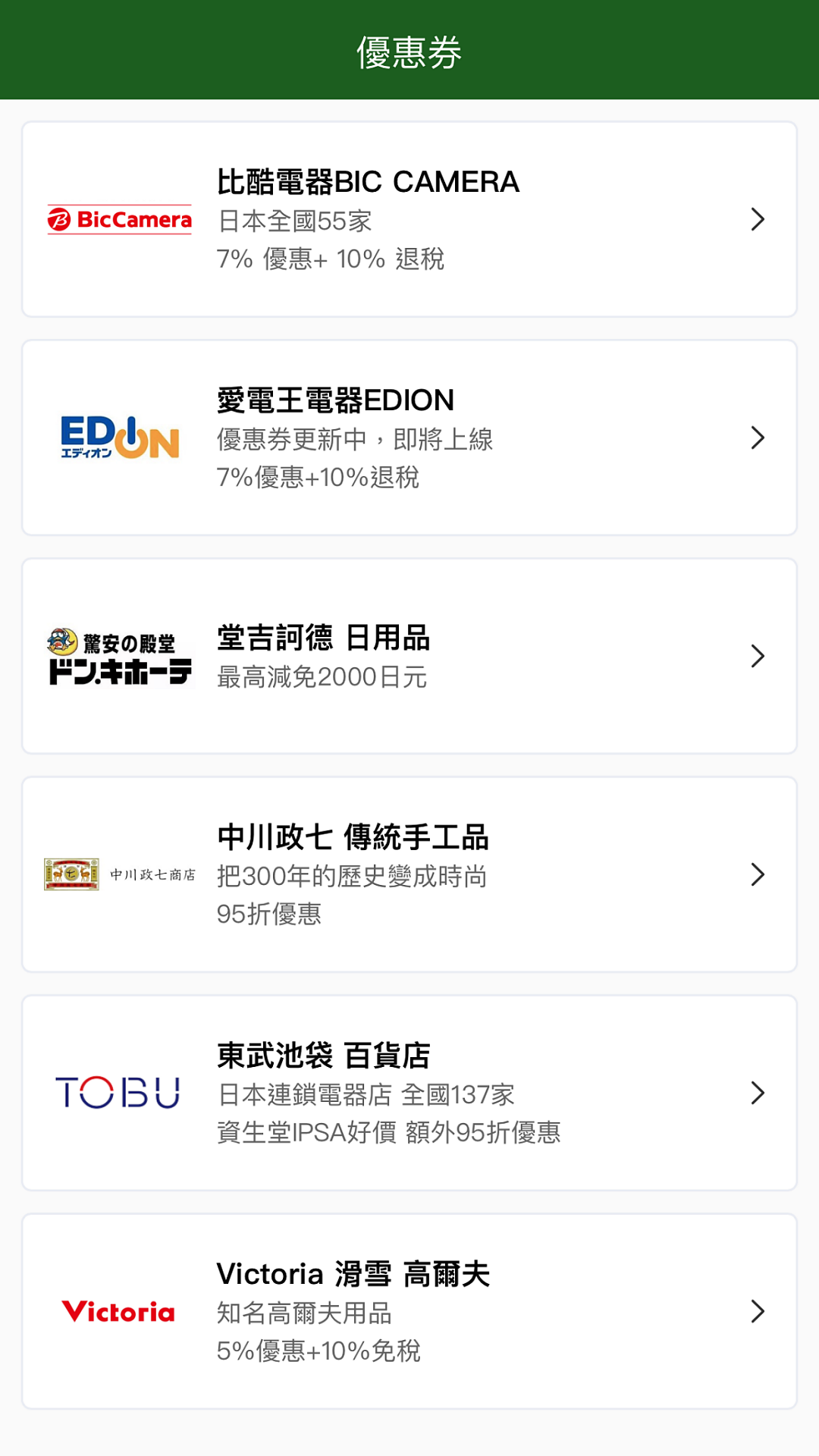Open the 愛電王電器EDION coupon
The image size is (819, 1456).
409,438
